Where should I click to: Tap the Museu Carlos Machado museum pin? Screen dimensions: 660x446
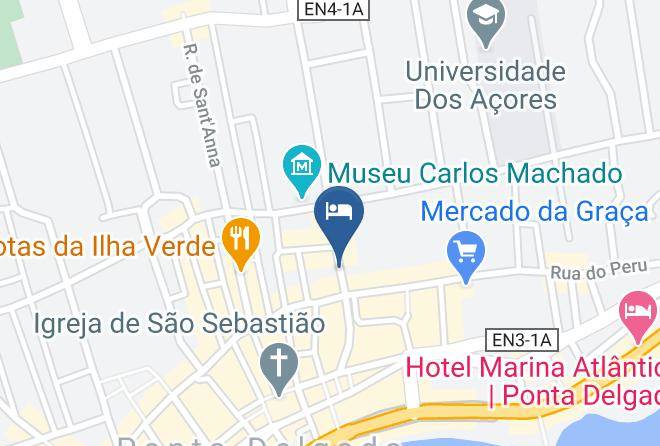point(302,171)
